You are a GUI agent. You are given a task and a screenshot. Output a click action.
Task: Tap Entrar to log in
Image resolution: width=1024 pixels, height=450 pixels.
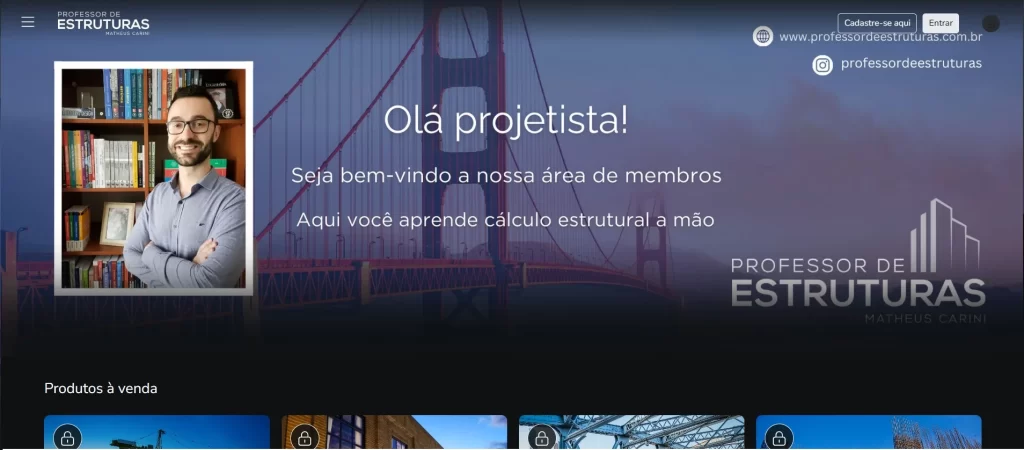coord(940,23)
